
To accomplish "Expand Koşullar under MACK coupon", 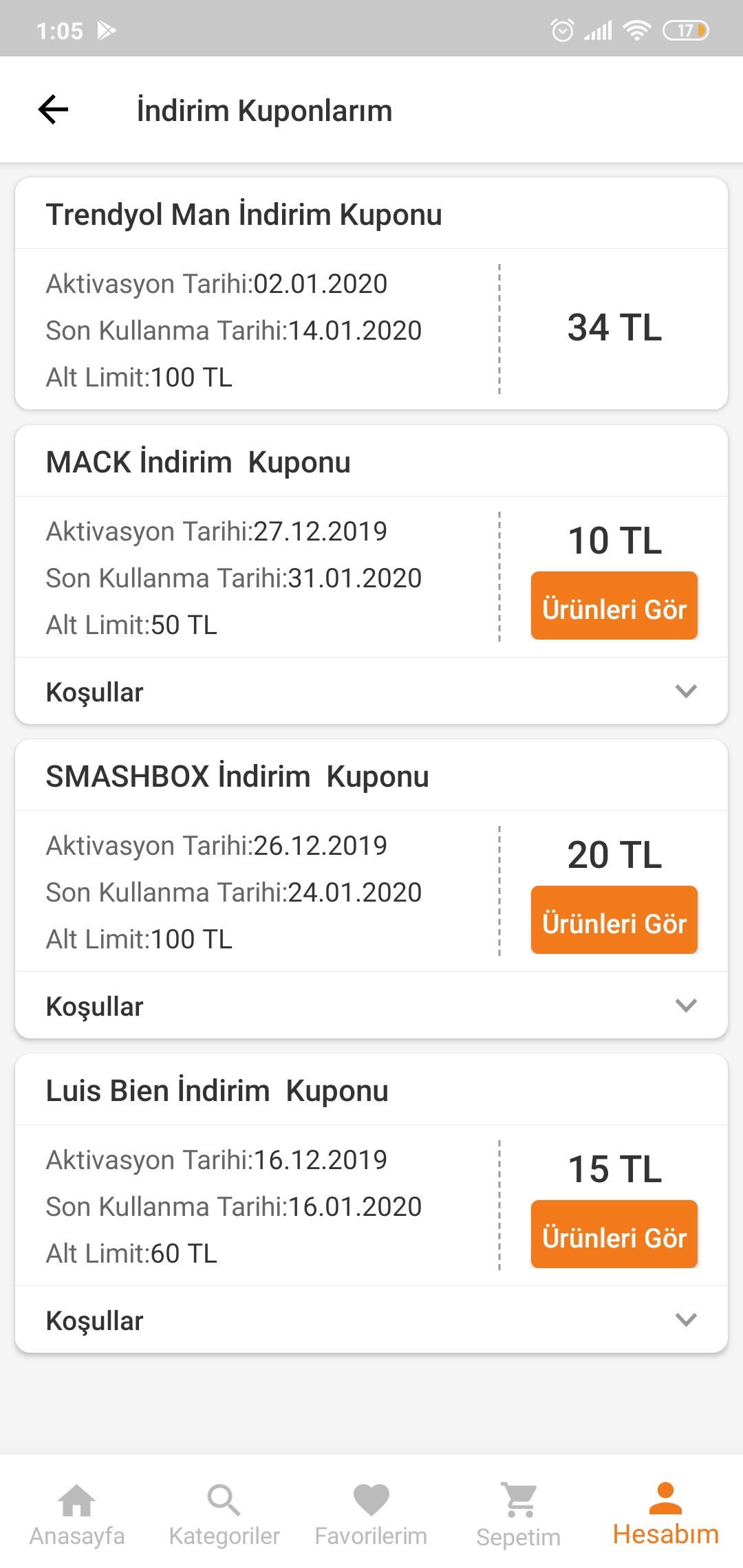I will 371,691.
